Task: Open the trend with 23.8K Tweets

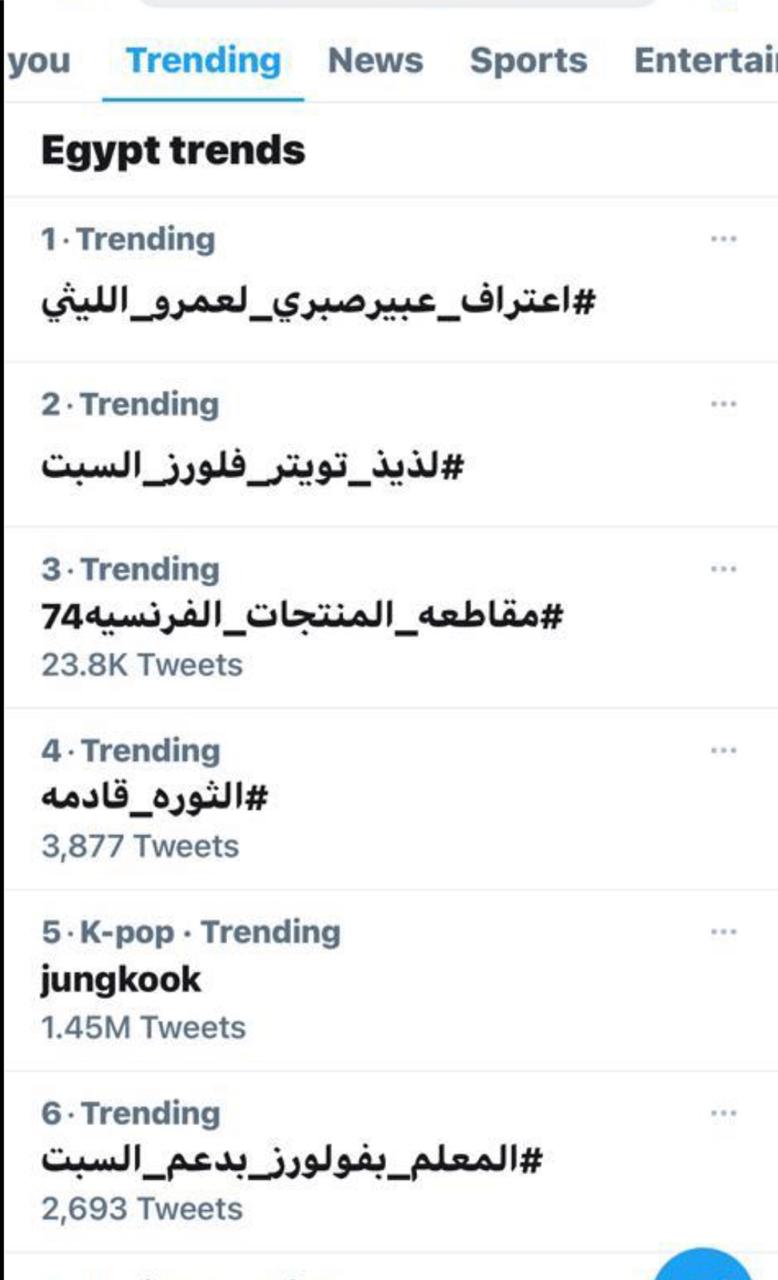Action: (391, 617)
